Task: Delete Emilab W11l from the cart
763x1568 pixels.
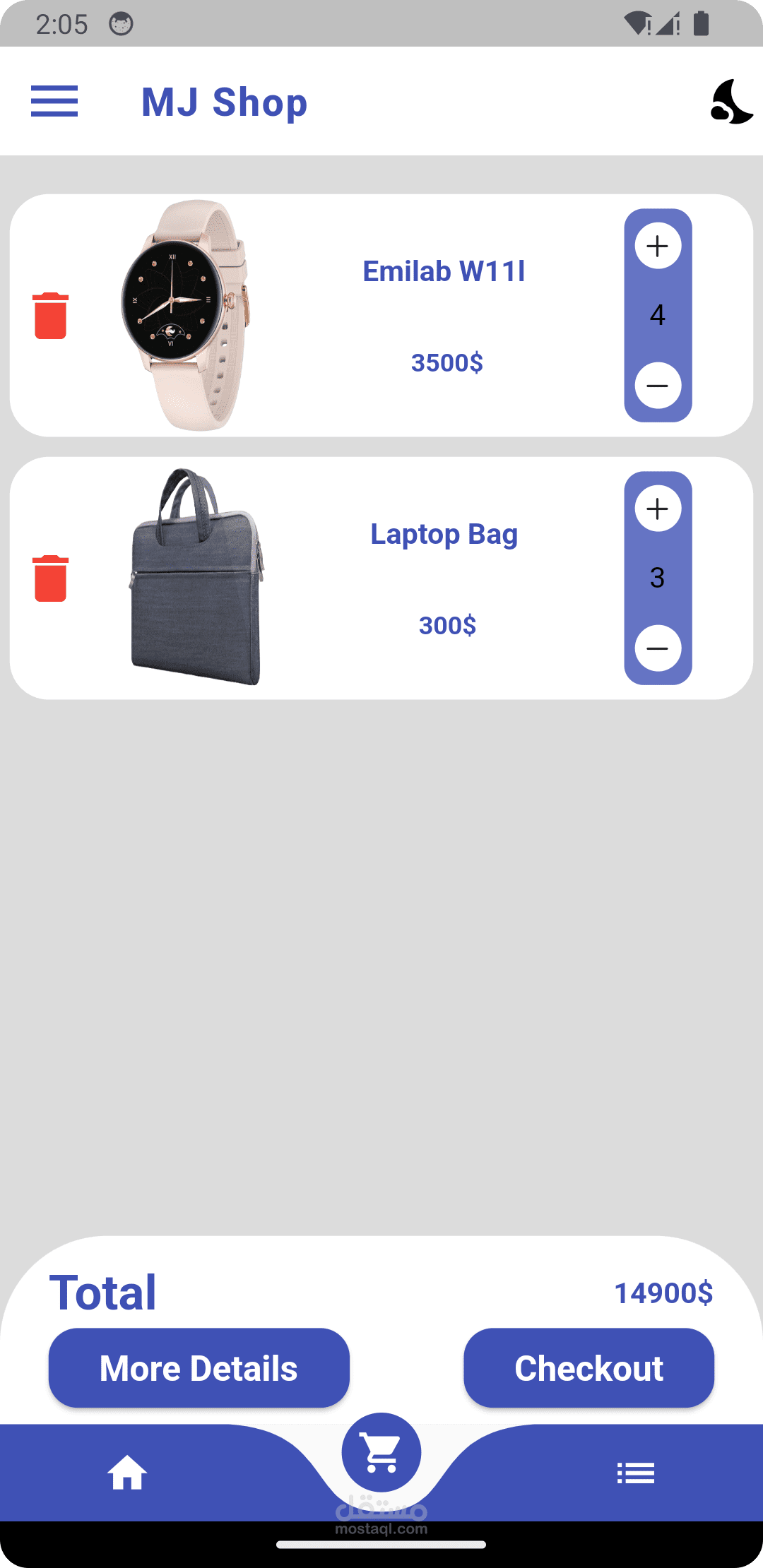Action: point(51,316)
